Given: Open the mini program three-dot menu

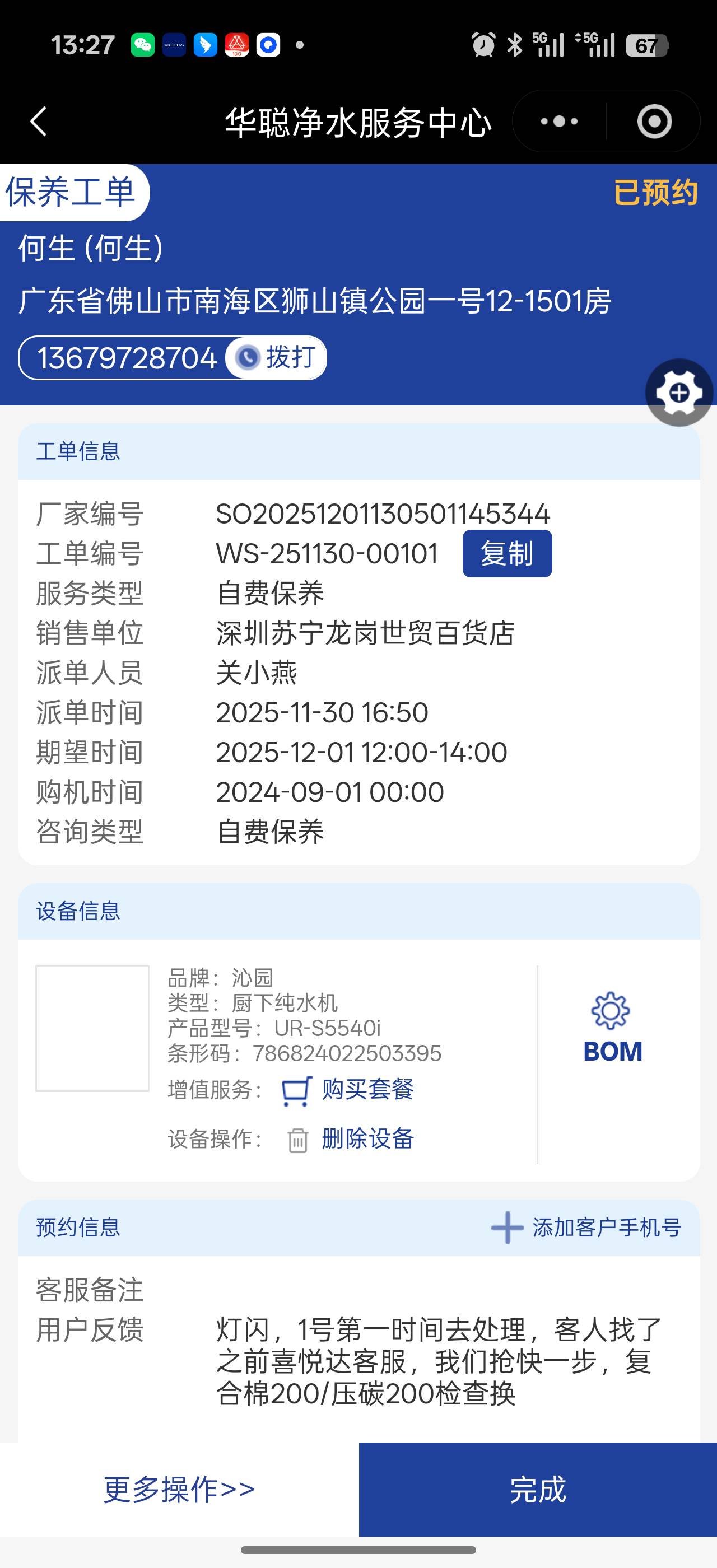Looking at the screenshot, I should click(x=560, y=122).
